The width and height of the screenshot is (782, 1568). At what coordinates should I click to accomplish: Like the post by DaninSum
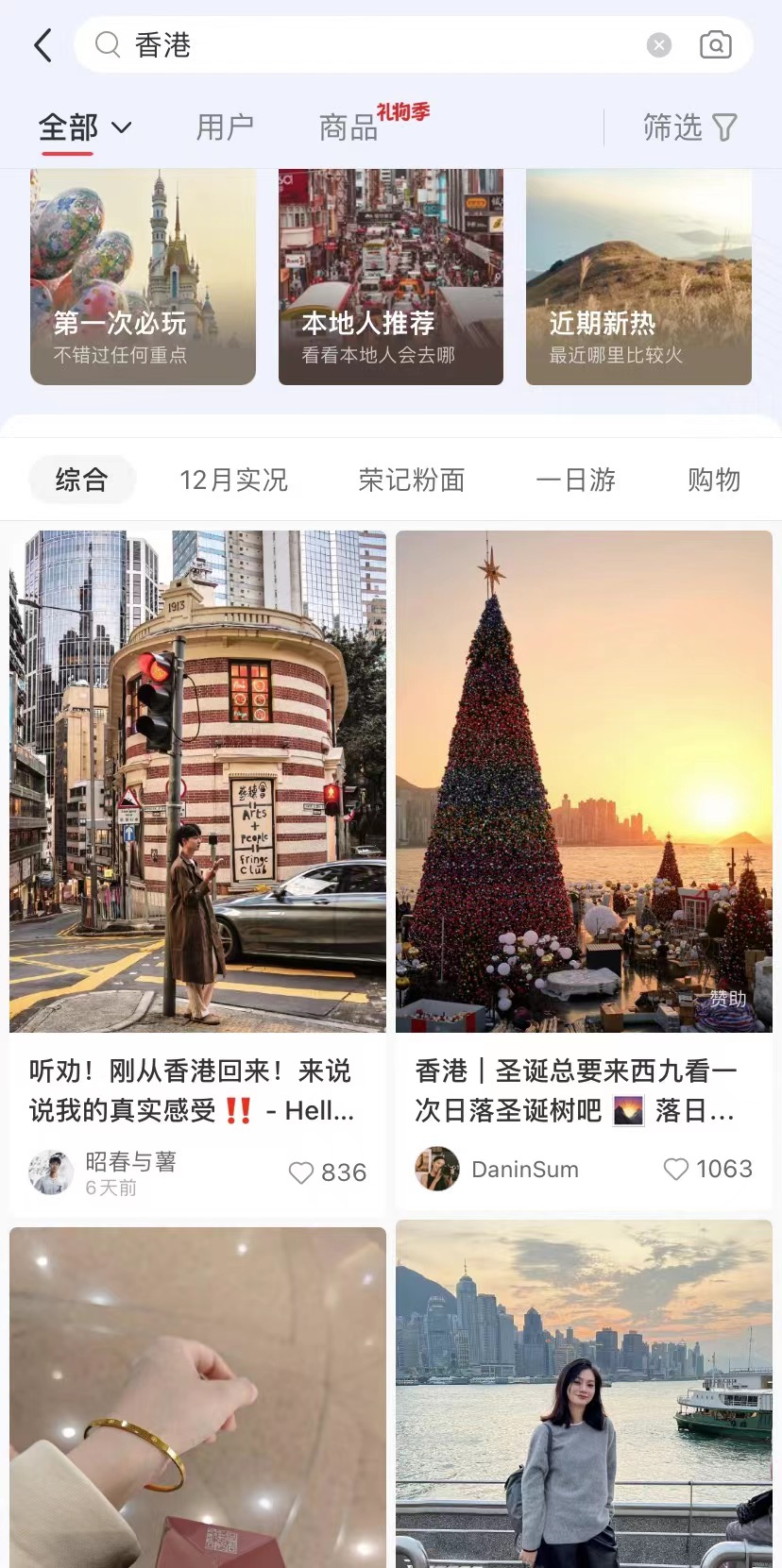pyautogui.click(x=676, y=1169)
